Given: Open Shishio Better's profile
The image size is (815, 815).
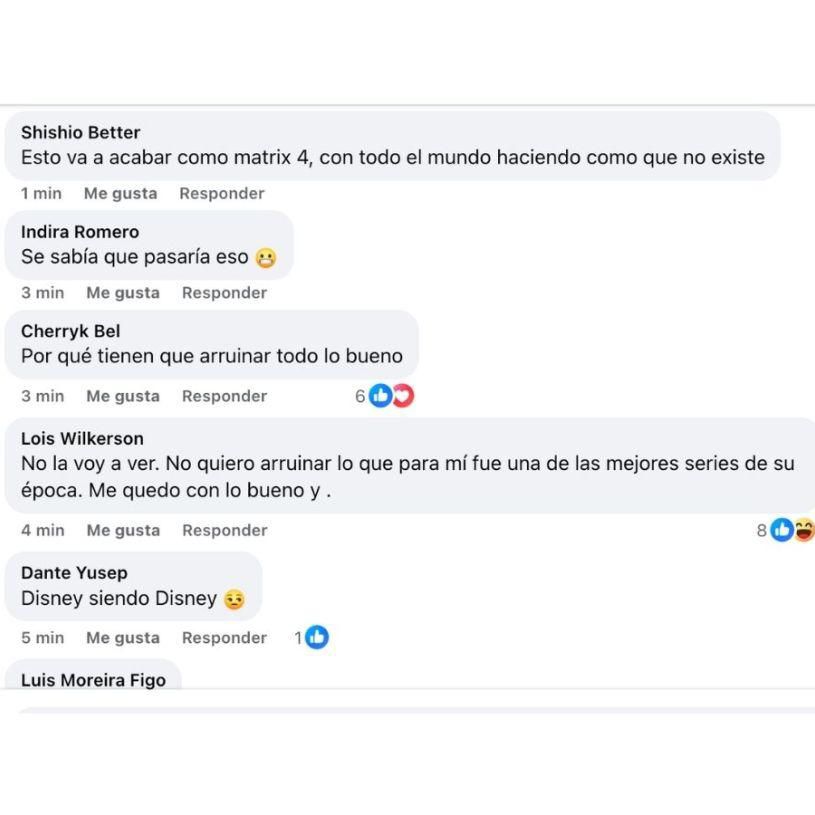Looking at the screenshot, I should coord(80,132).
